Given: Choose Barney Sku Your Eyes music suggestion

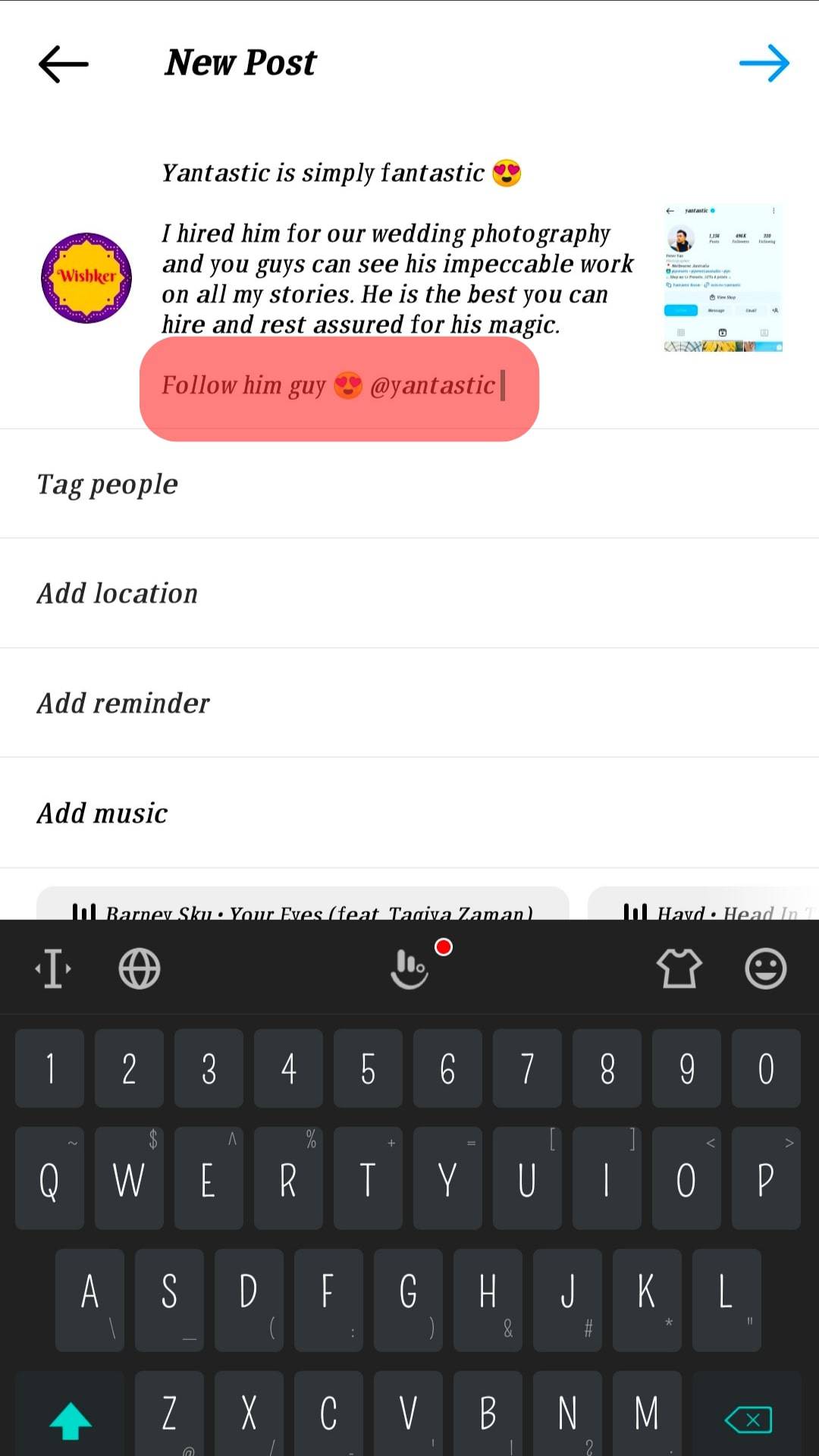Looking at the screenshot, I should (303, 906).
